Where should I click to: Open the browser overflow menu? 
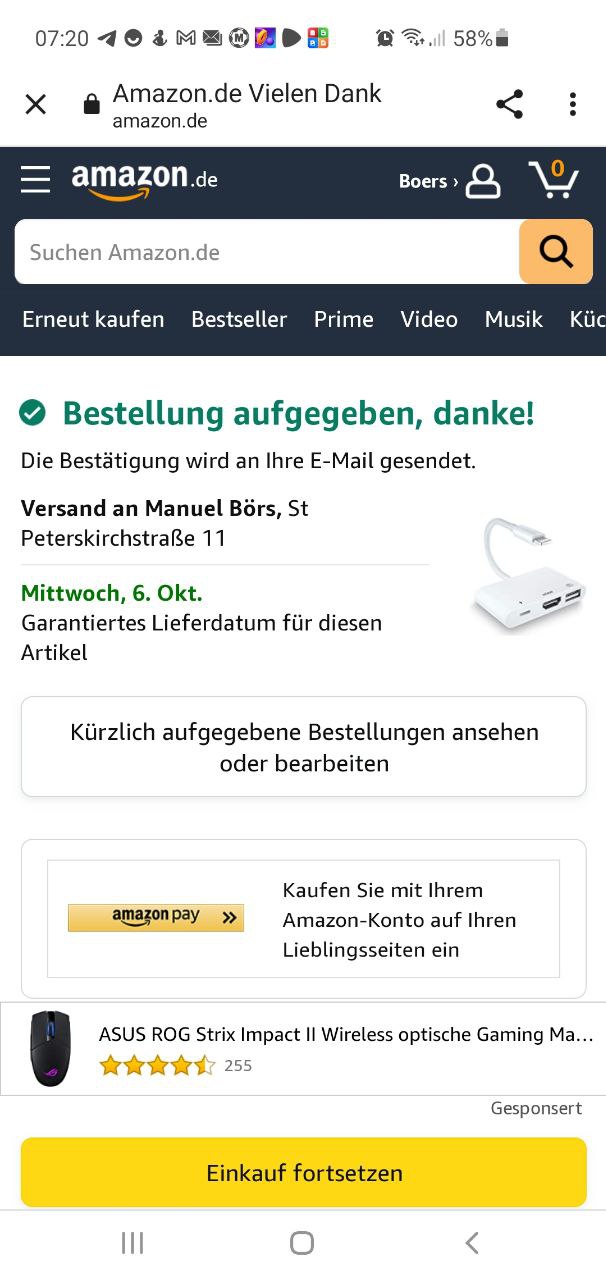(572, 104)
